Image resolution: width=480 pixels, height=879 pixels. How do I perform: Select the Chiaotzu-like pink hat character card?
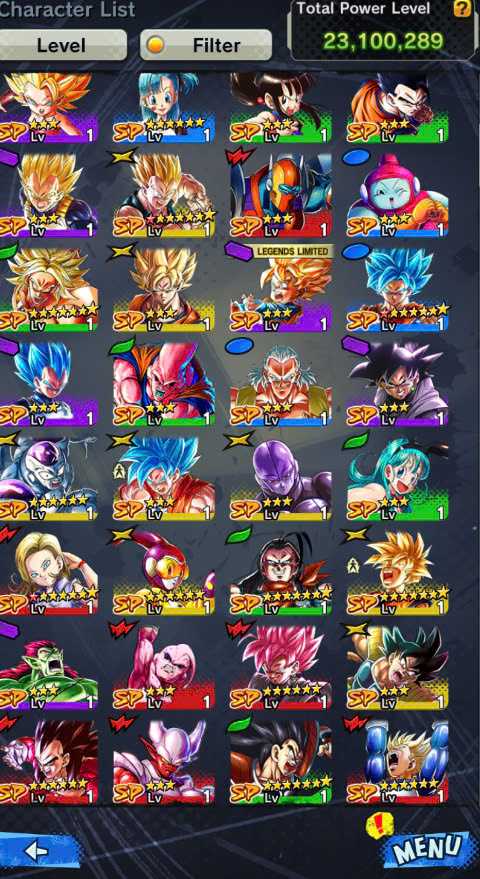pos(397,194)
